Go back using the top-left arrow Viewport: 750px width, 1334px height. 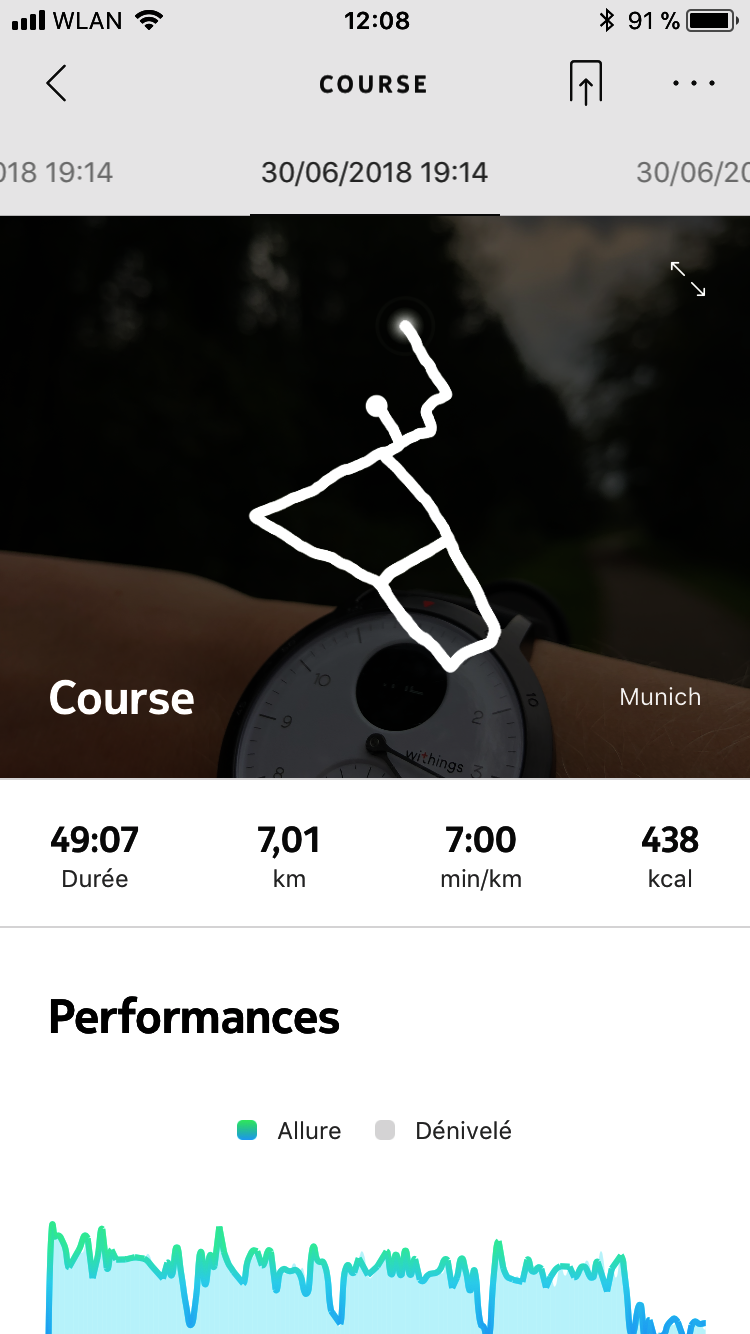56,84
